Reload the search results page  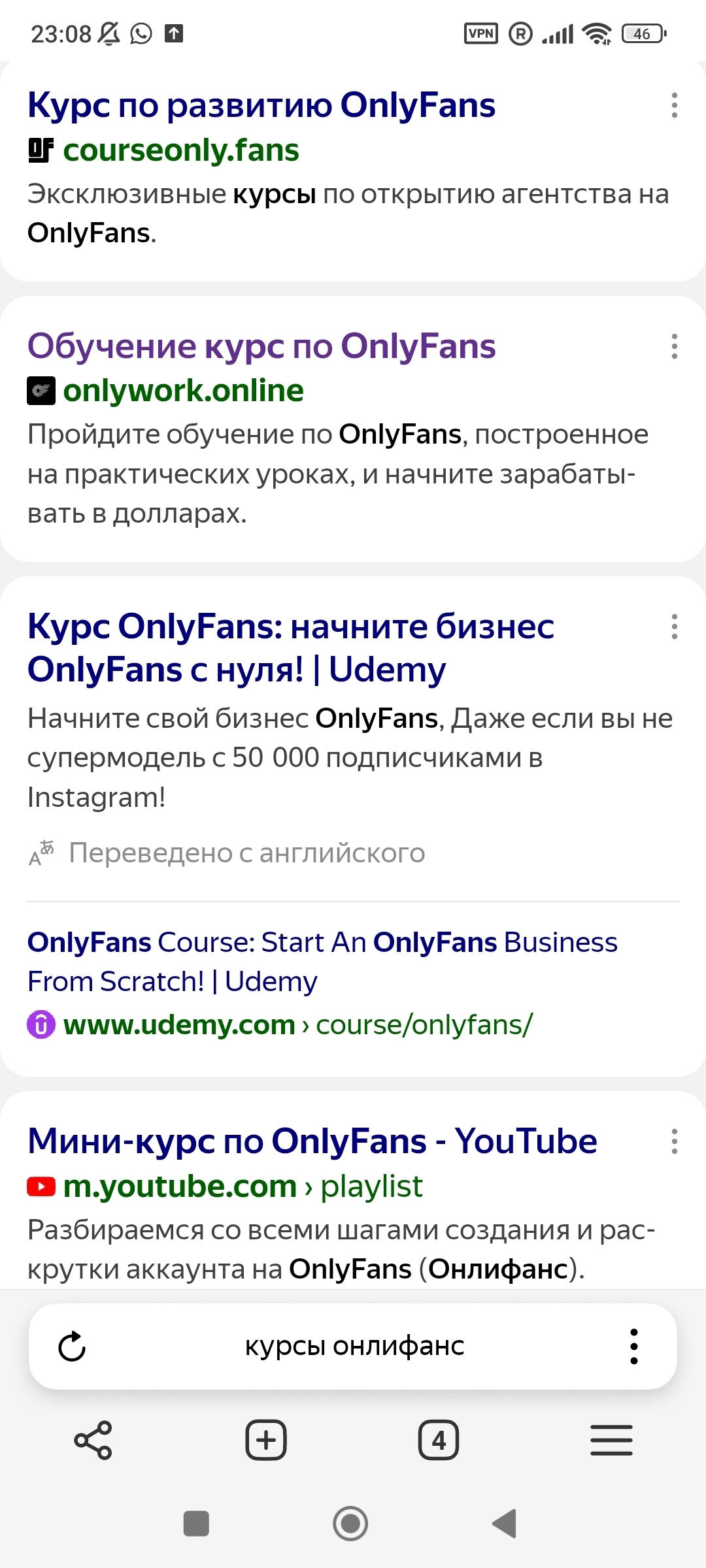[x=72, y=1347]
